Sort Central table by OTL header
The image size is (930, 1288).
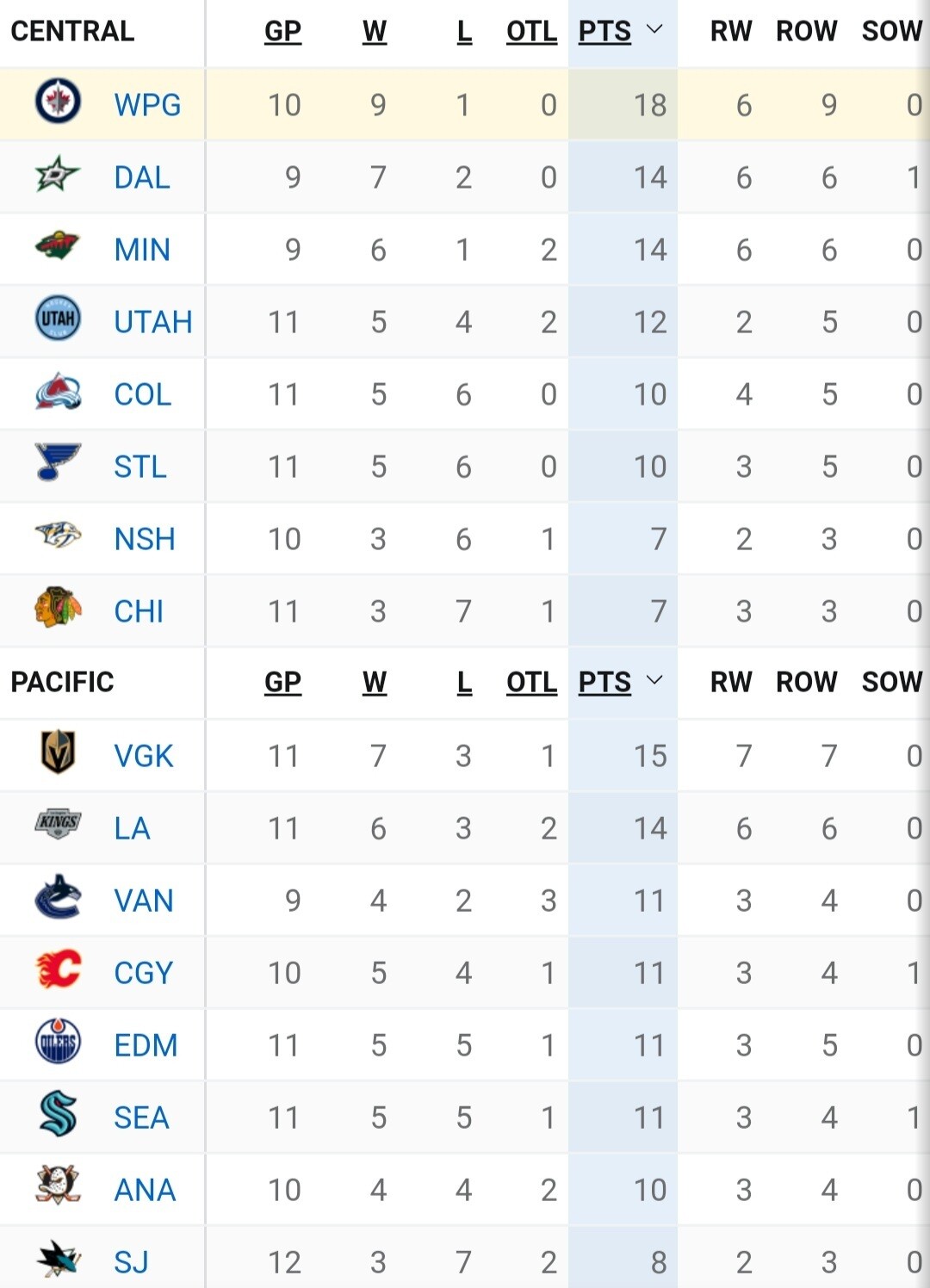point(531,31)
